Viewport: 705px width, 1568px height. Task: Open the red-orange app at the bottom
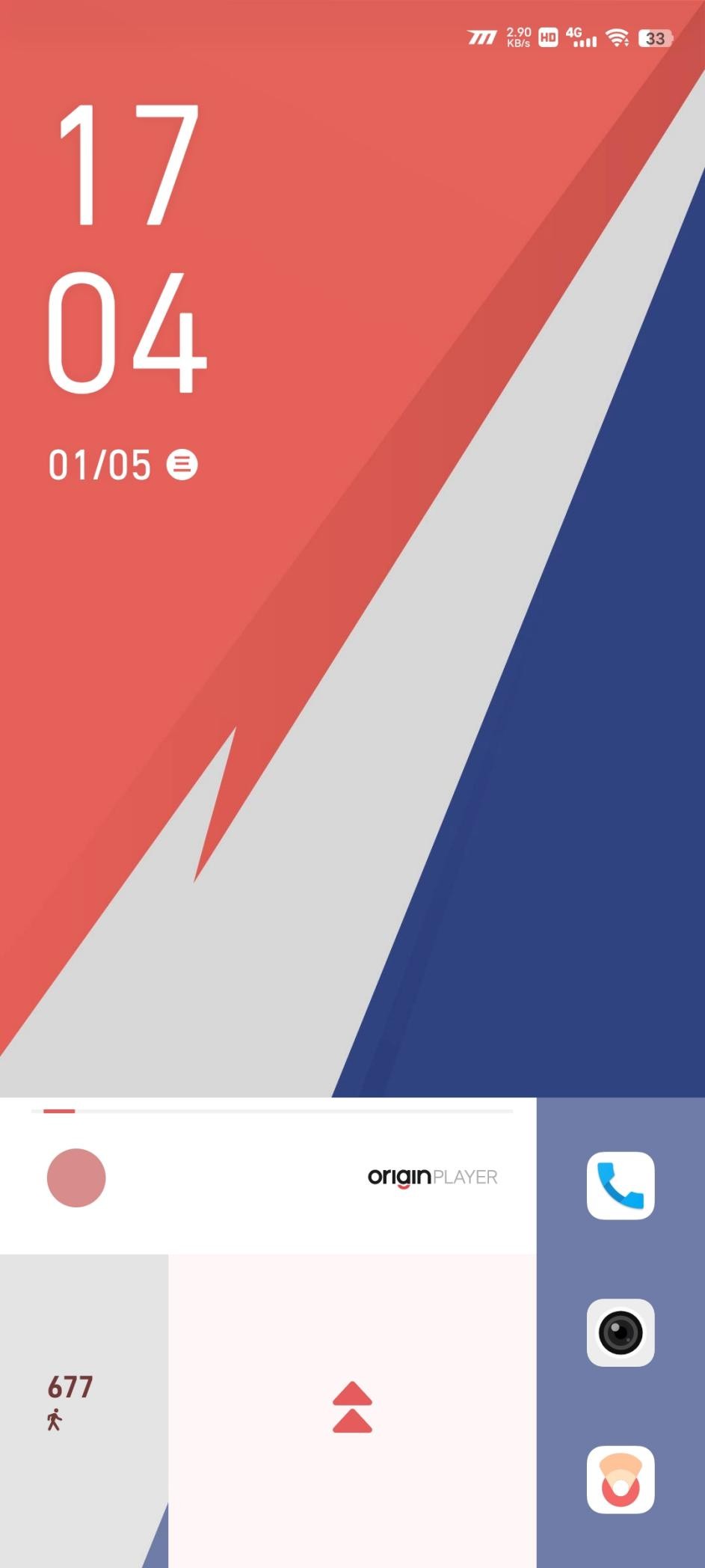pyautogui.click(x=620, y=1480)
